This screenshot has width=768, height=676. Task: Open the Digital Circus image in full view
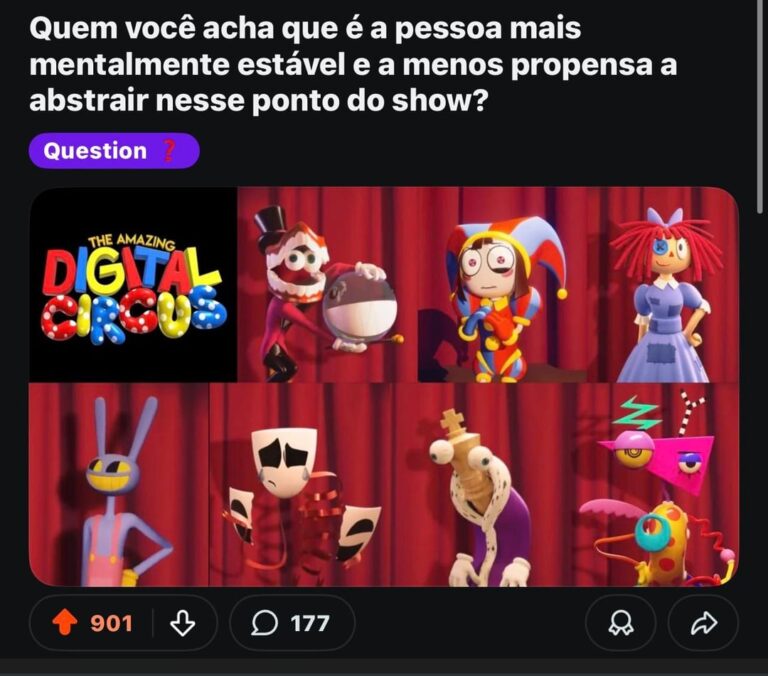click(x=384, y=385)
